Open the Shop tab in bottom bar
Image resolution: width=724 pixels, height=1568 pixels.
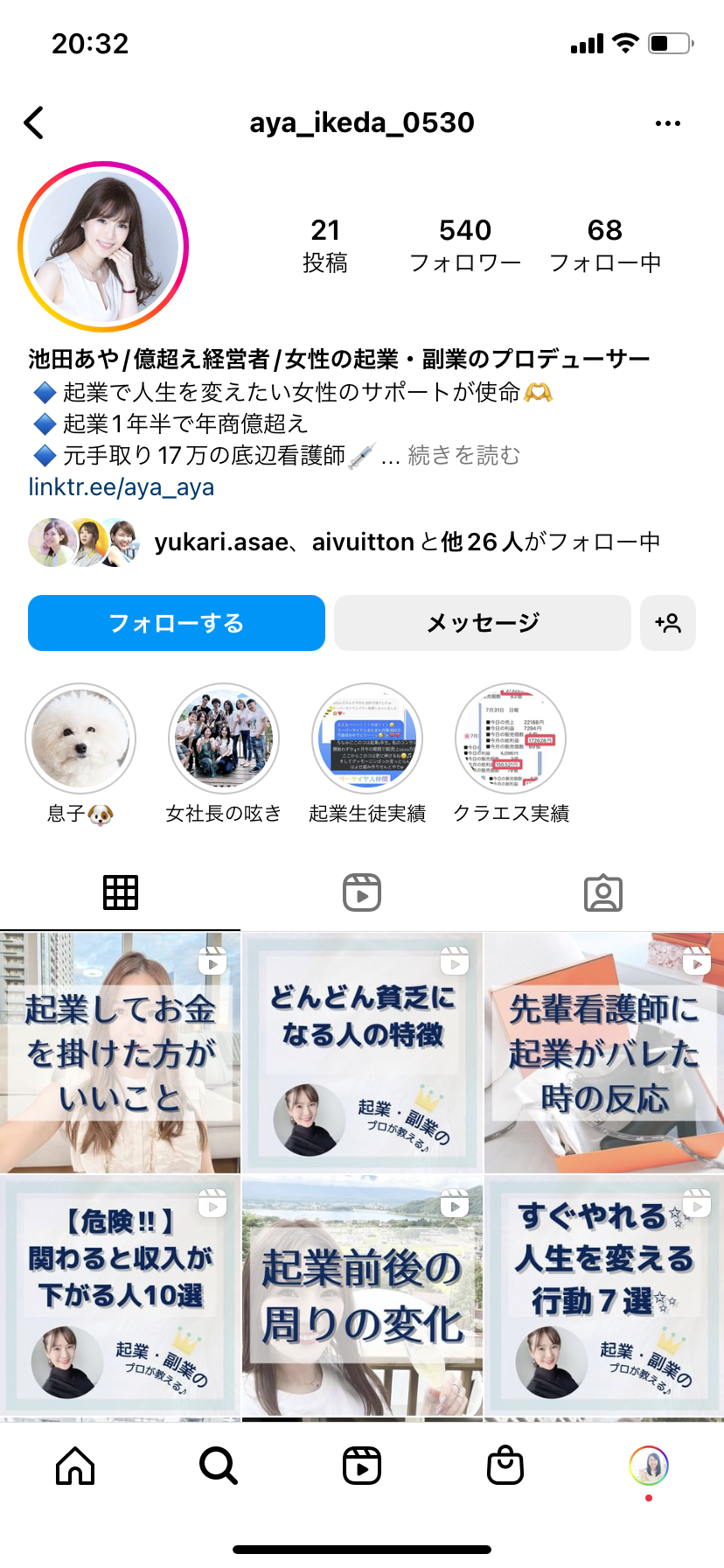coord(505,1465)
